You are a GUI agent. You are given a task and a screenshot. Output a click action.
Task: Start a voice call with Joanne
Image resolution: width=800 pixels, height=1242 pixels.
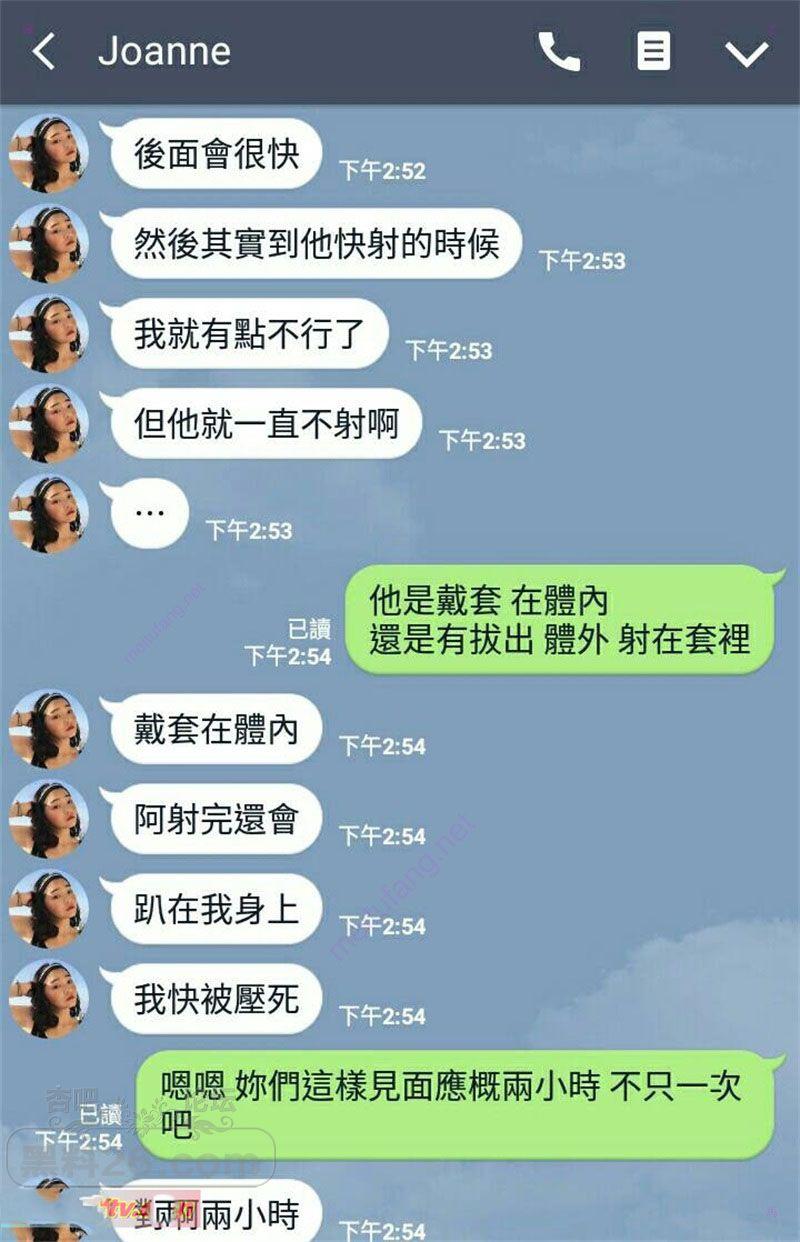(558, 52)
